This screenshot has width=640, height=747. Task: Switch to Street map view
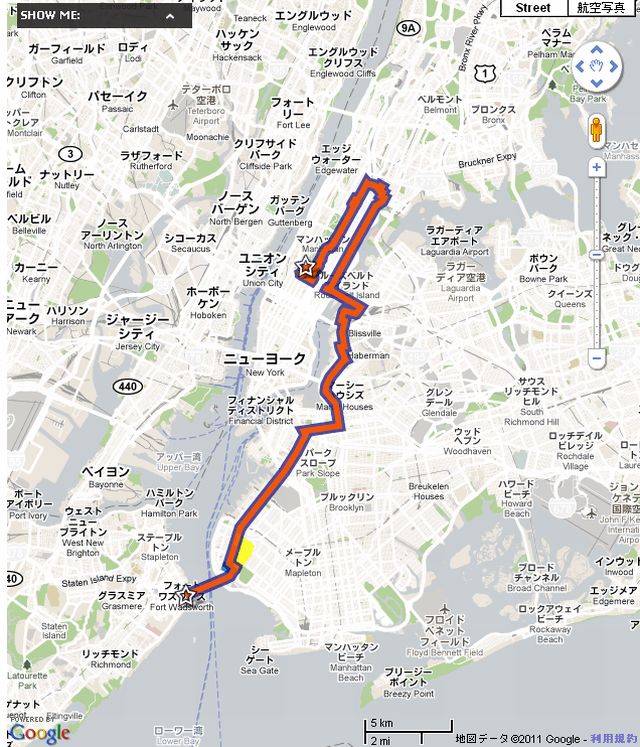[x=532, y=8]
